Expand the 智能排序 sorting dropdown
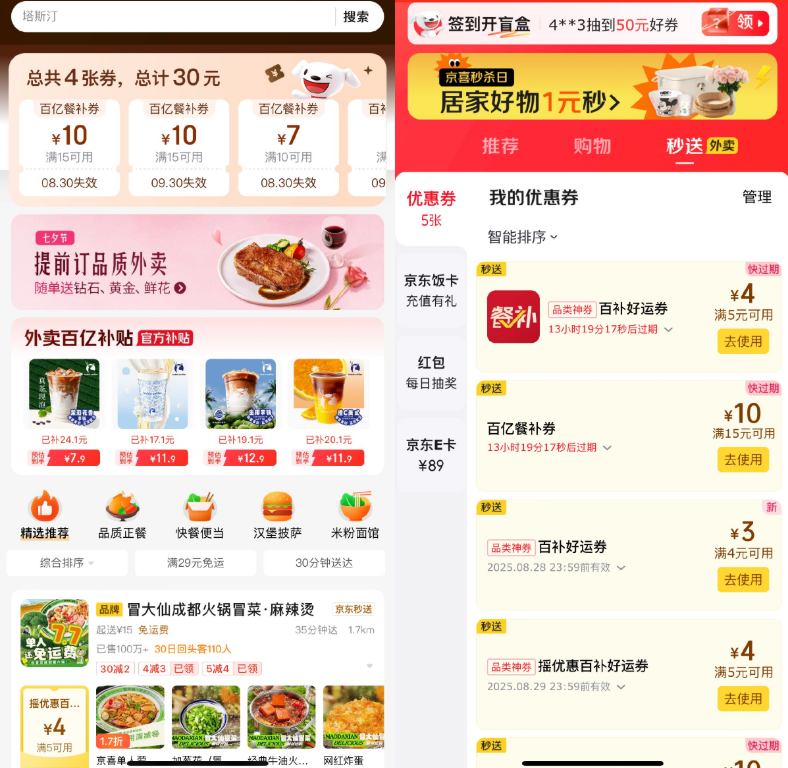 [522, 237]
